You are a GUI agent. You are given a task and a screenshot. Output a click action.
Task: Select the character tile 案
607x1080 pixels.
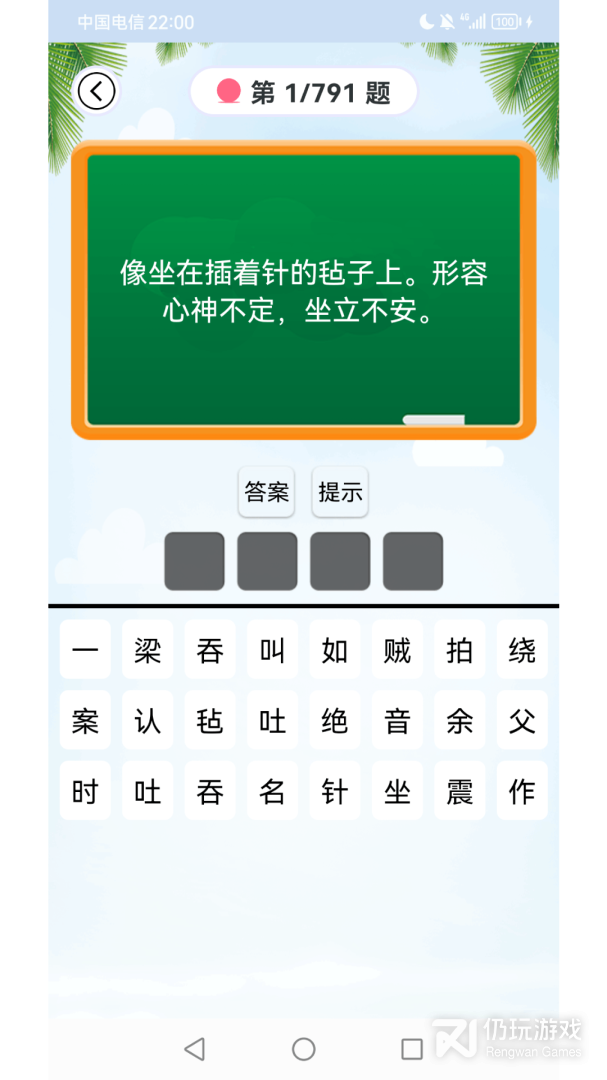(85, 721)
